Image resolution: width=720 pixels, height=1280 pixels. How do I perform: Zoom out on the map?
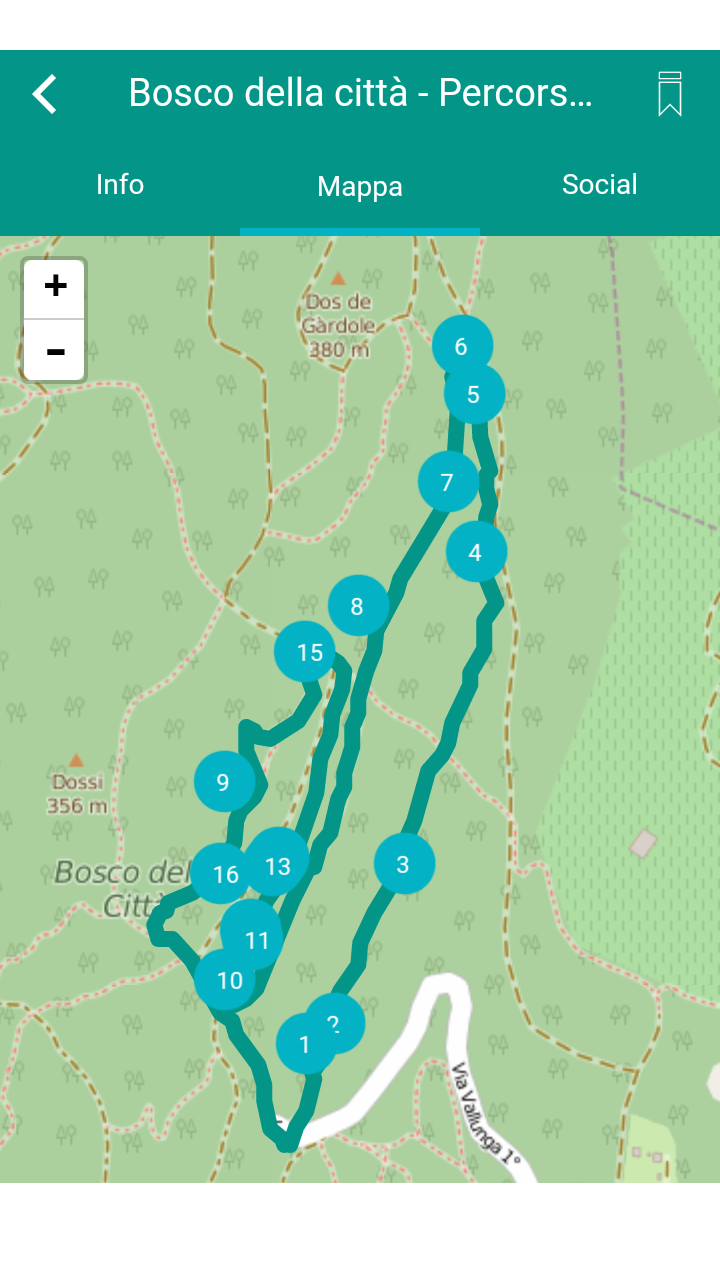coord(55,350)
